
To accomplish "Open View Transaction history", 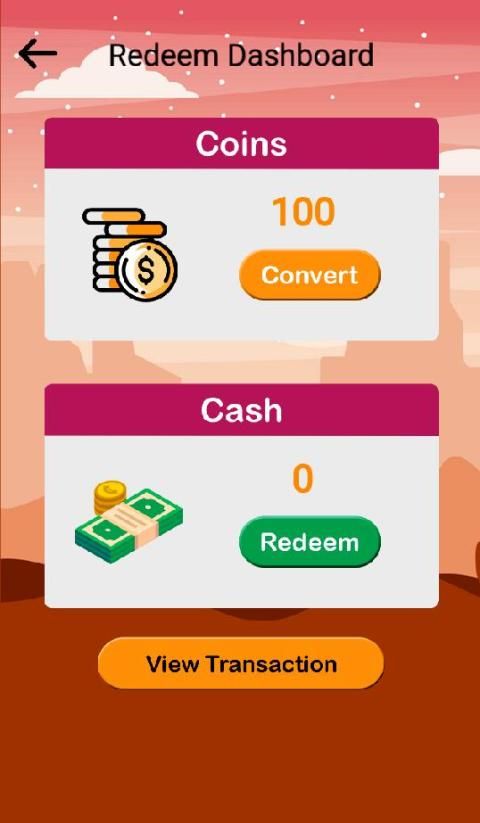I will tap(241, 663).
